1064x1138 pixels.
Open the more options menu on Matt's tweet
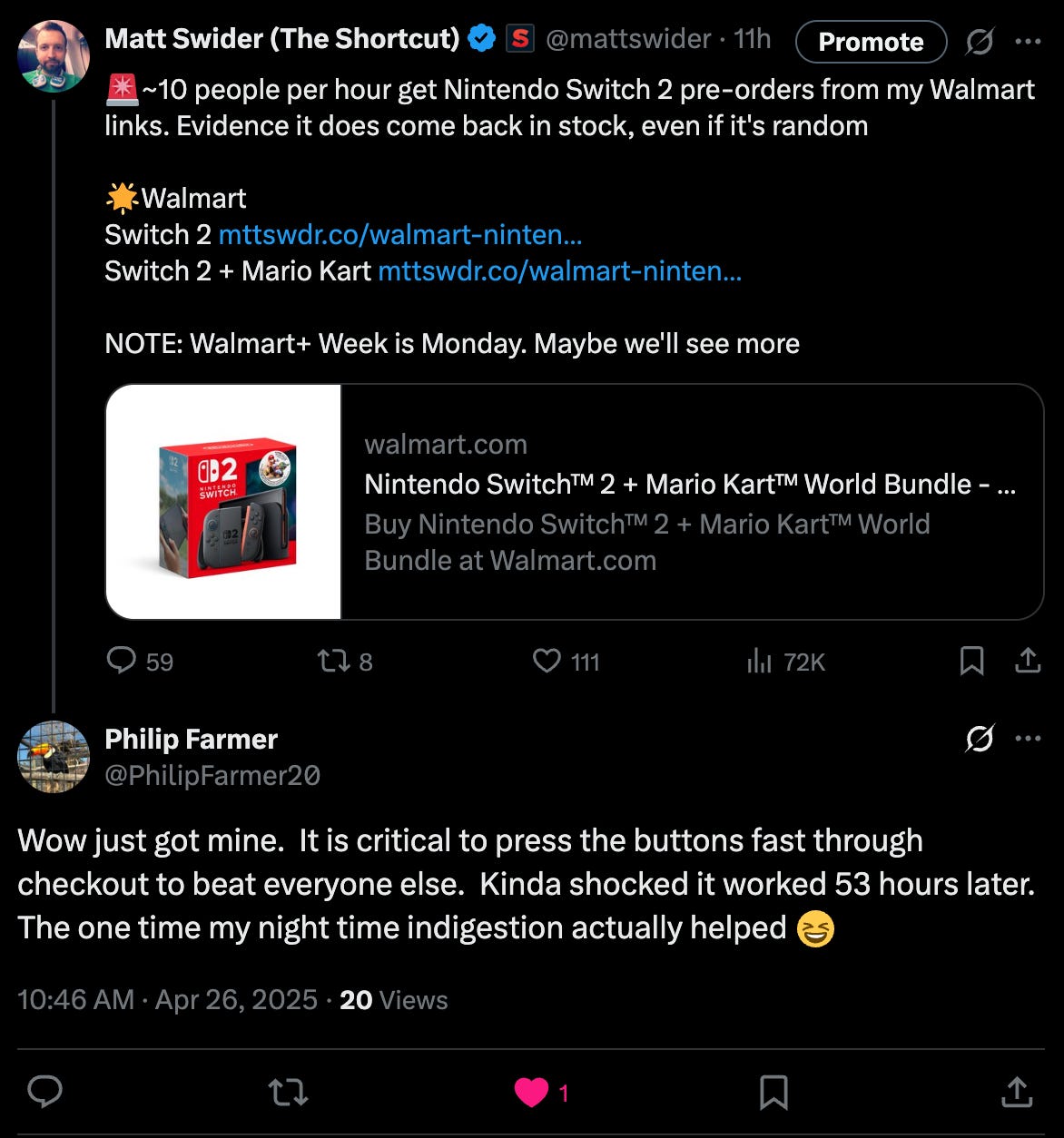coord(1029,42)
